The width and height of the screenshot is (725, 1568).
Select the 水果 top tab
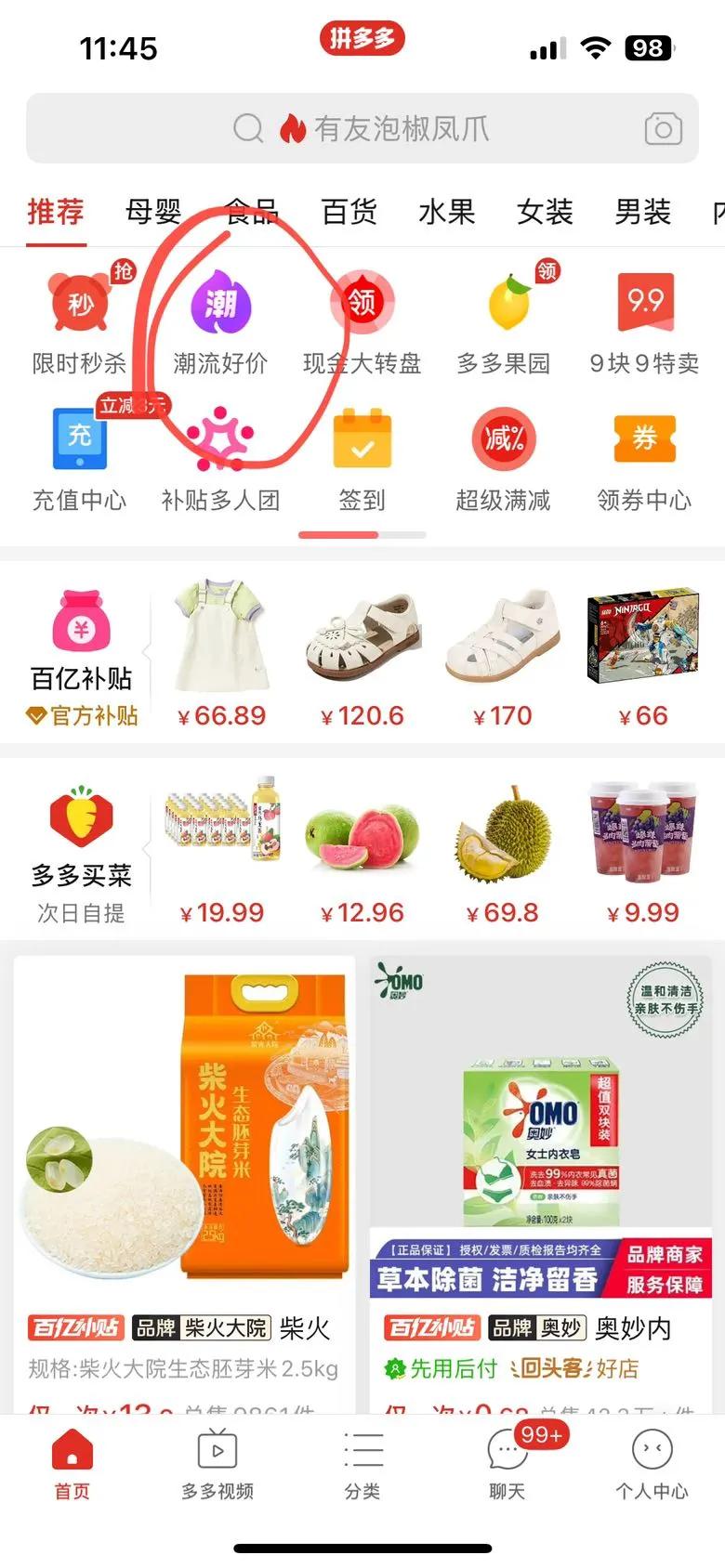point(447,212)
